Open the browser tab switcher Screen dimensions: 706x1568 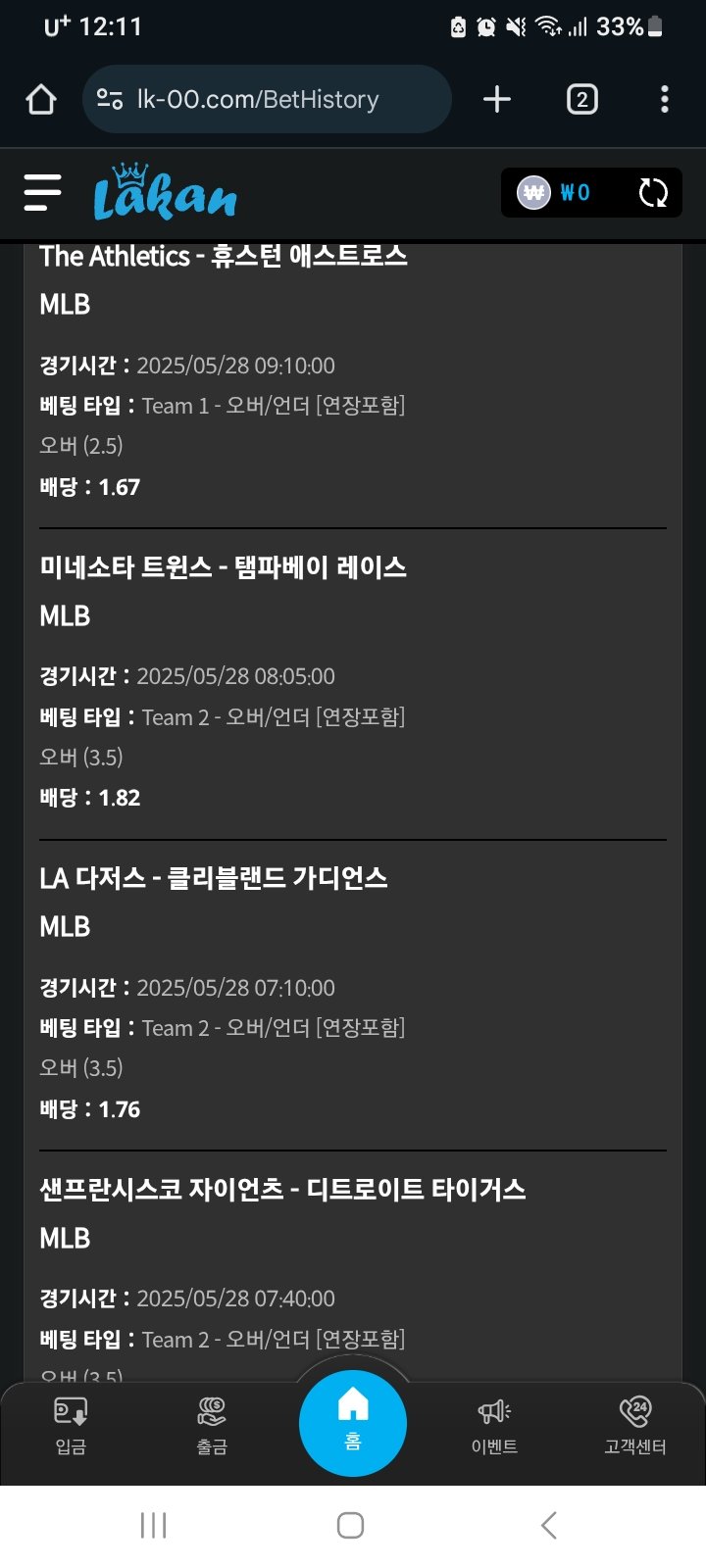pyautogui.click(x=581, y=99)
